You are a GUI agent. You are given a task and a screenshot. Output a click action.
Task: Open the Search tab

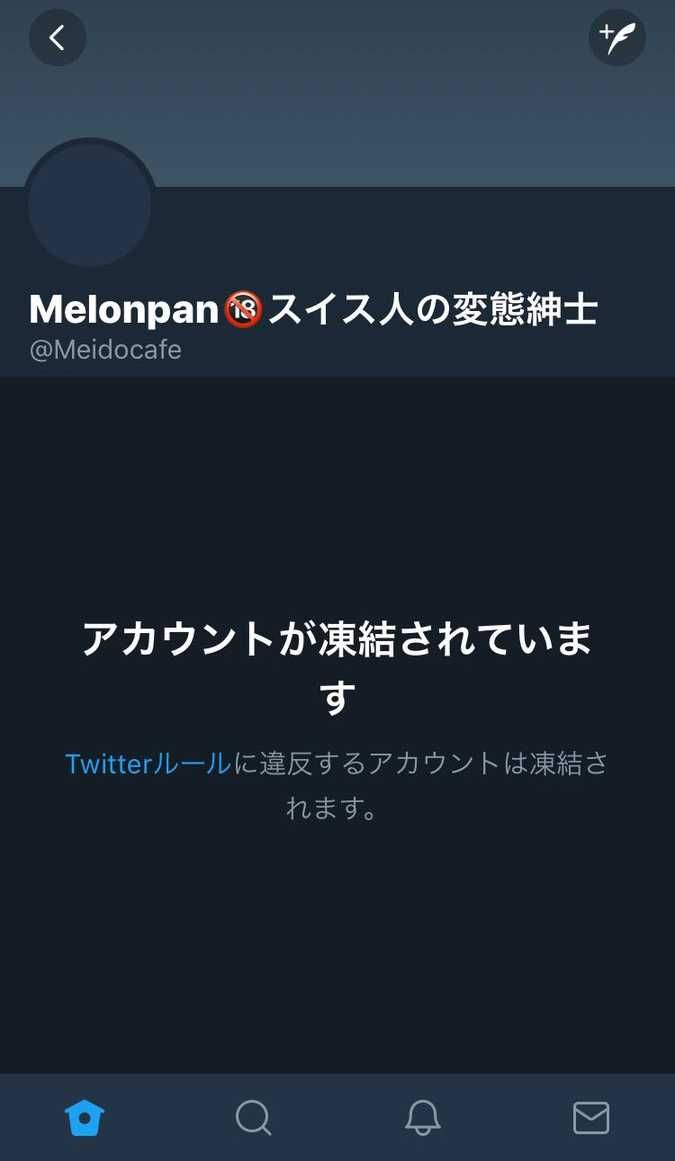point(253,1117)
